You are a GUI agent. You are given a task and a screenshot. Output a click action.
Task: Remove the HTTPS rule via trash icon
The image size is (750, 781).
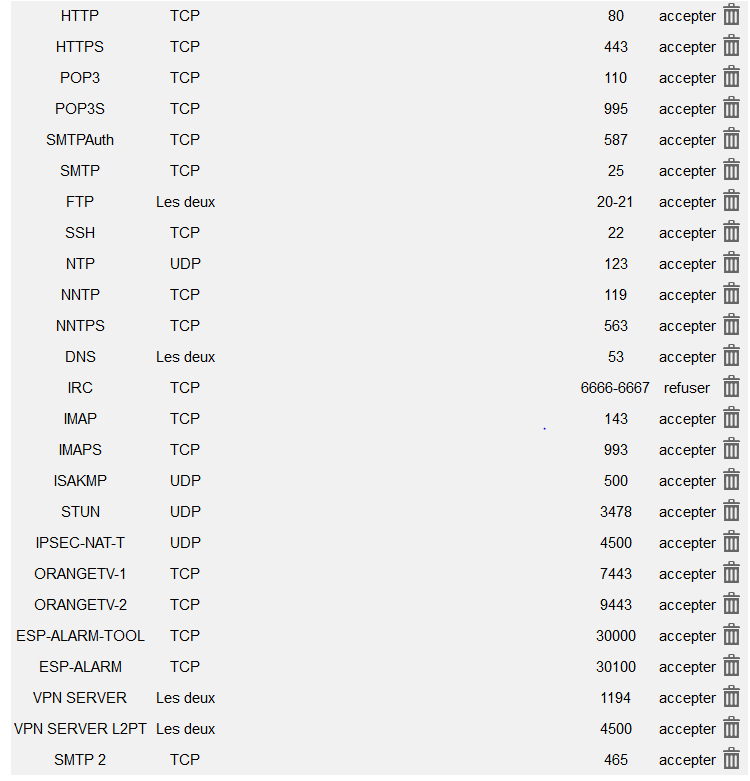point(731,47)
